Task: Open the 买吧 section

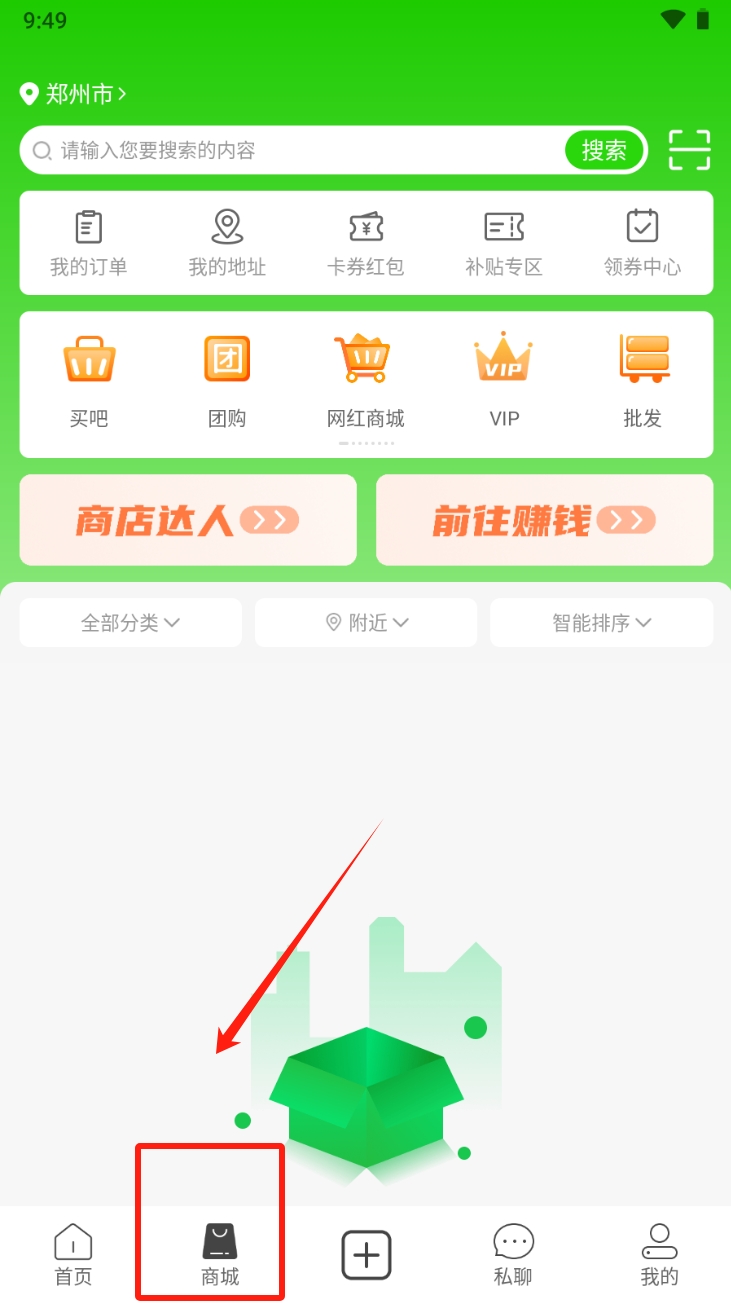Action: (x=89, y=381)
